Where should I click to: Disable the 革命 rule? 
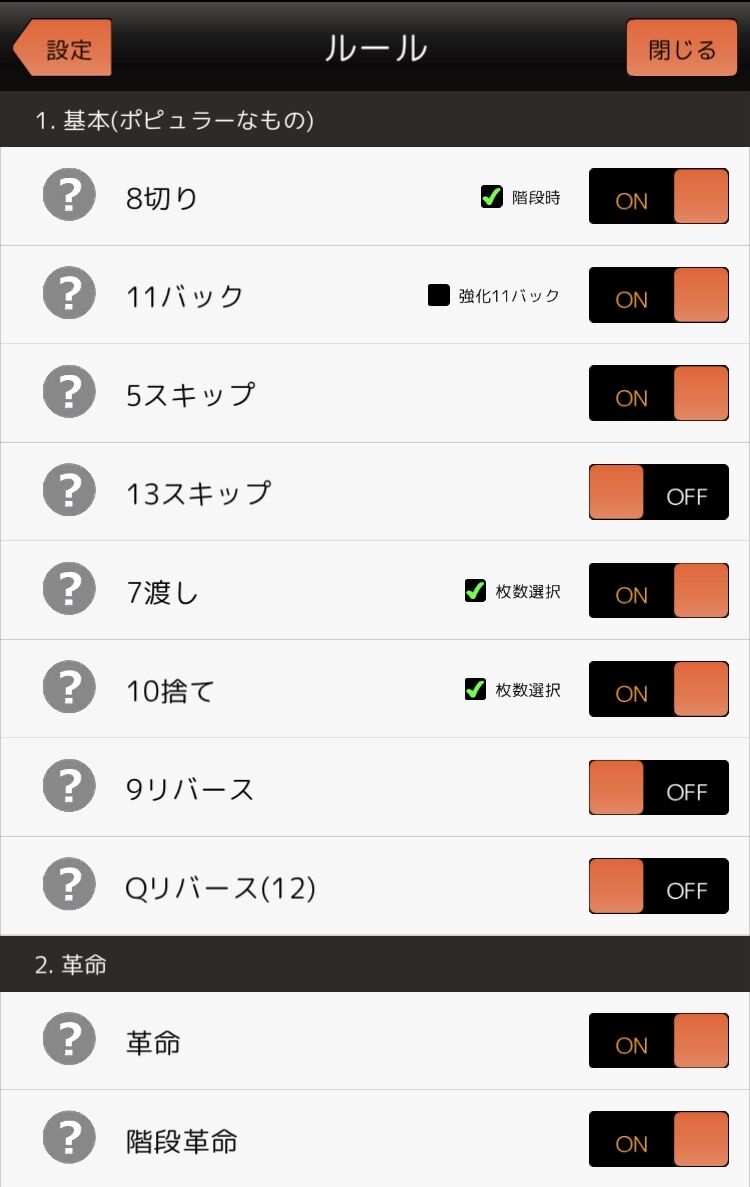(x=658, y=1041)
